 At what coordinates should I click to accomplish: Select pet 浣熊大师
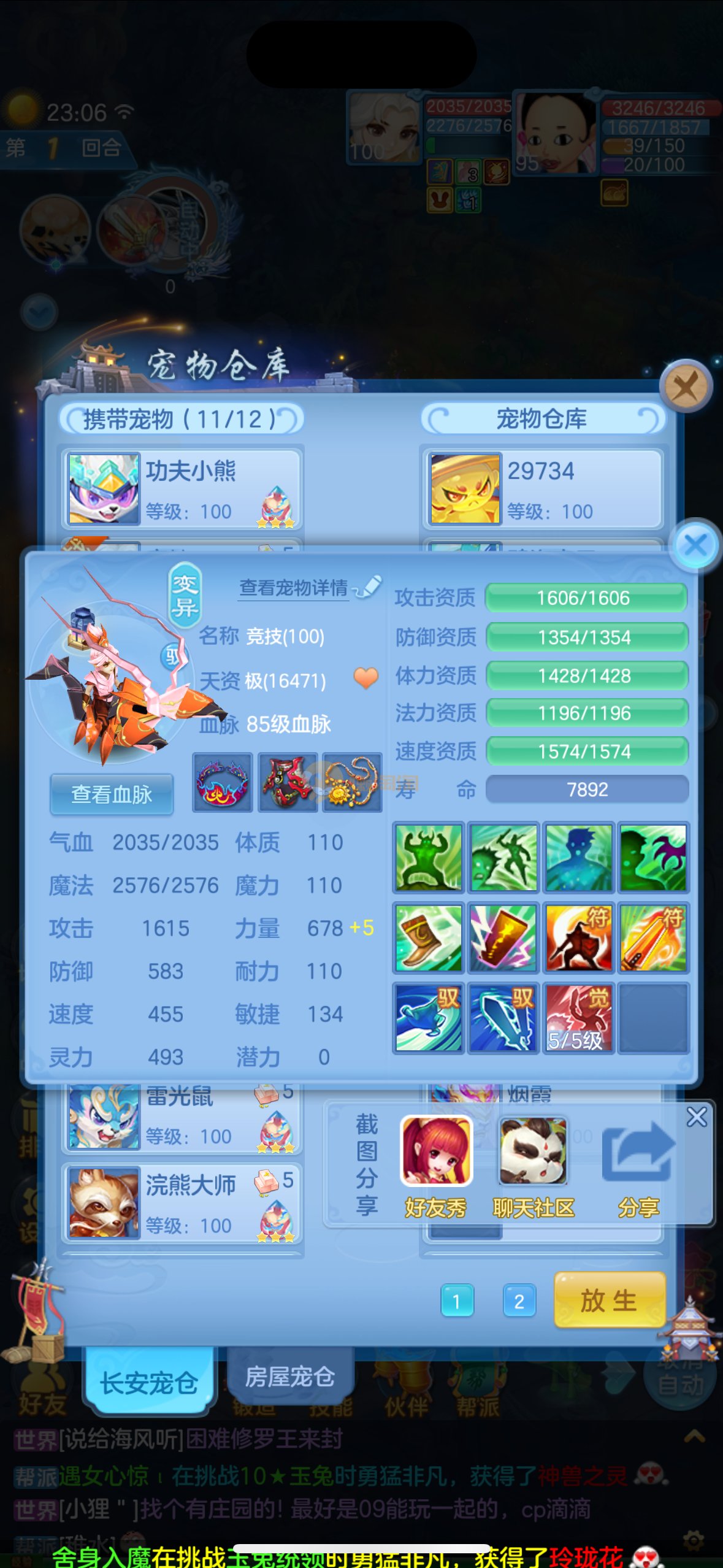[182, 1204]
